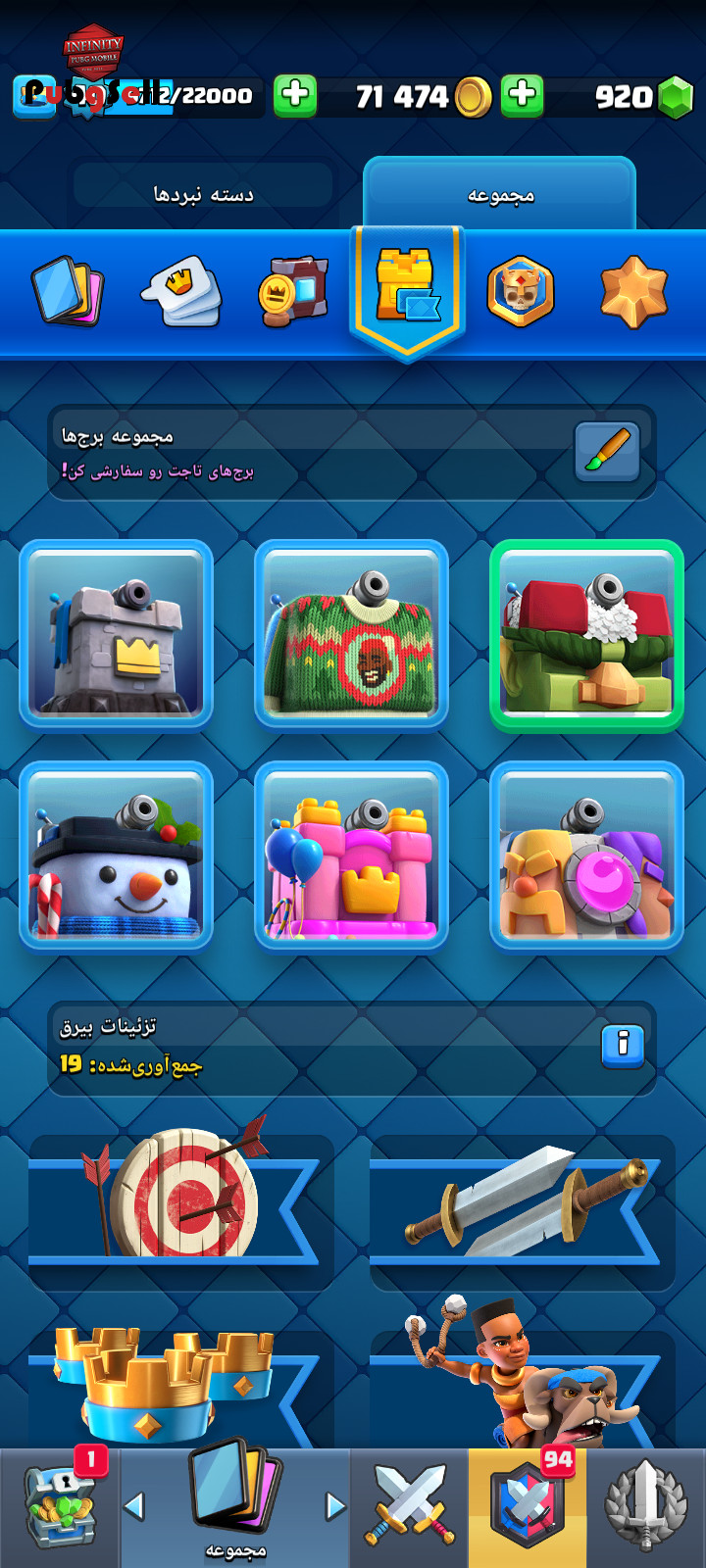Select the pink bouncy castle tower skin

pos(351,856)
